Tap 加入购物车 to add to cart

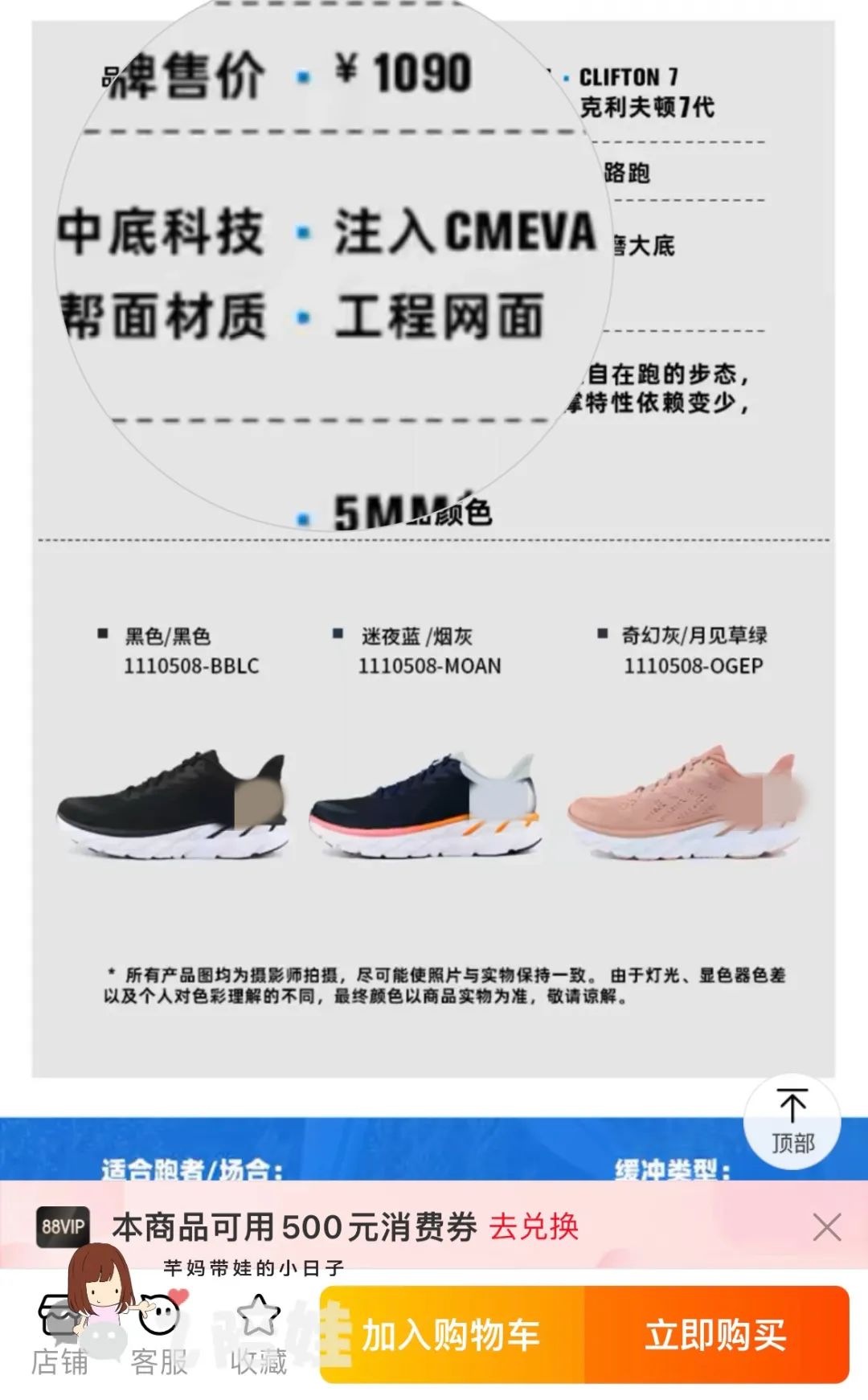pos(452,1335)
